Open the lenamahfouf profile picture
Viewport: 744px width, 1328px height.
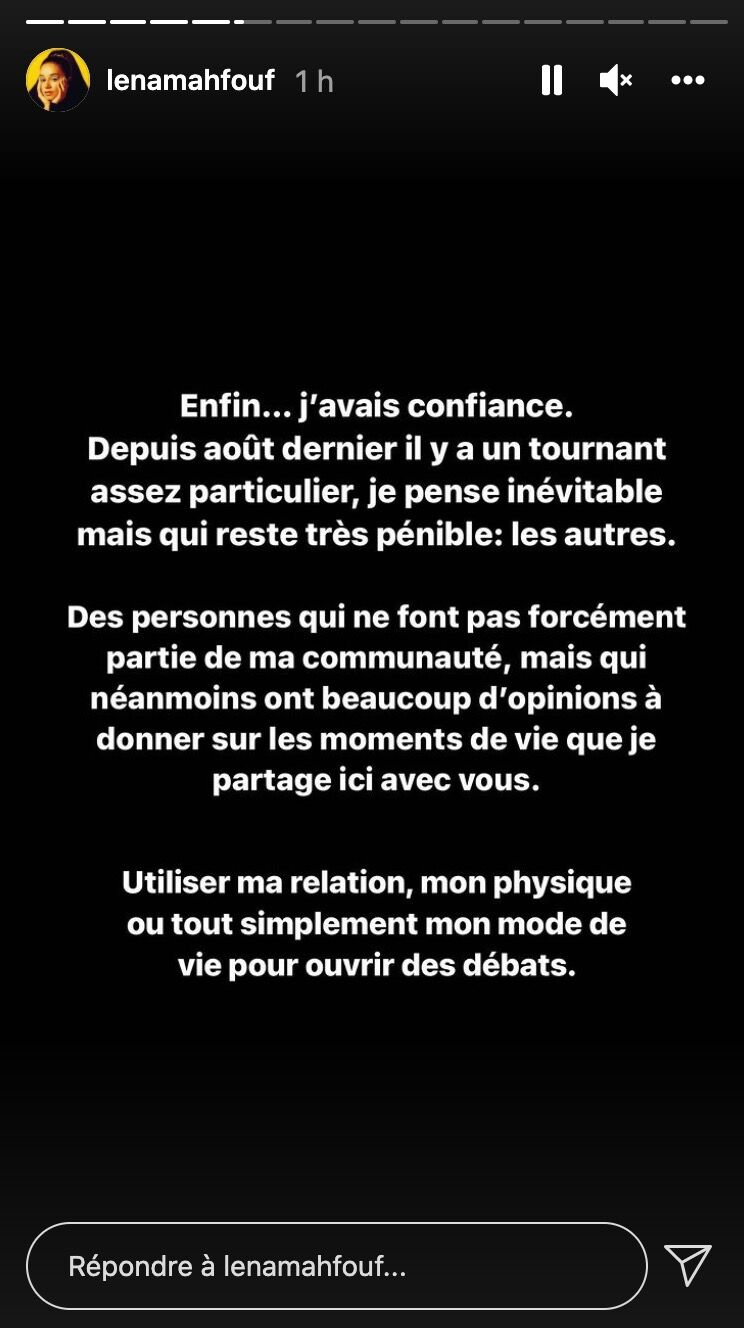(58, 80)
